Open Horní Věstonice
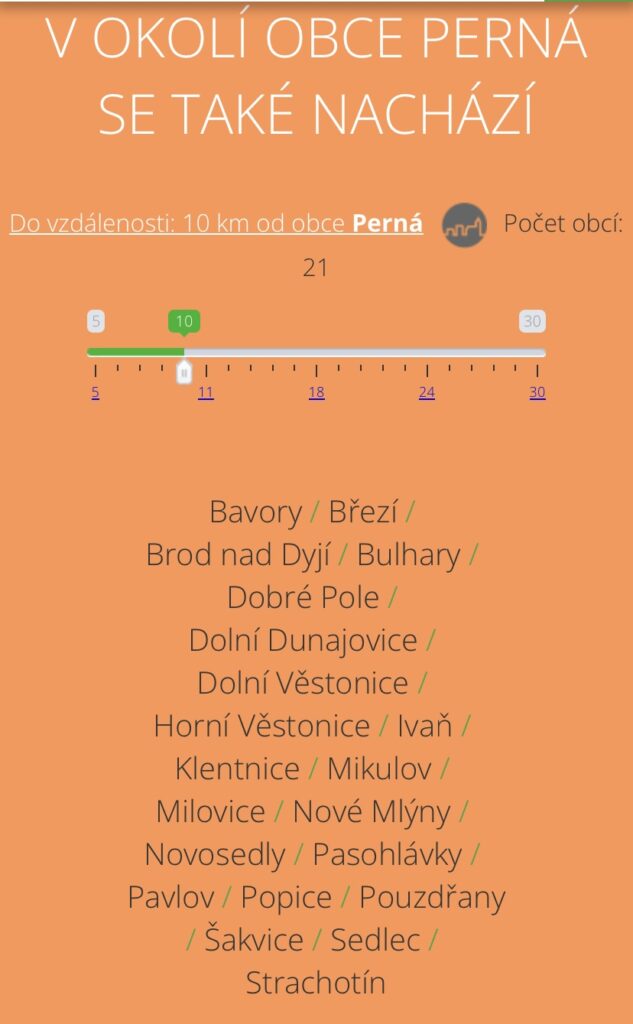Viewport: 633px width, 1024px height. [x=262, y=726]
